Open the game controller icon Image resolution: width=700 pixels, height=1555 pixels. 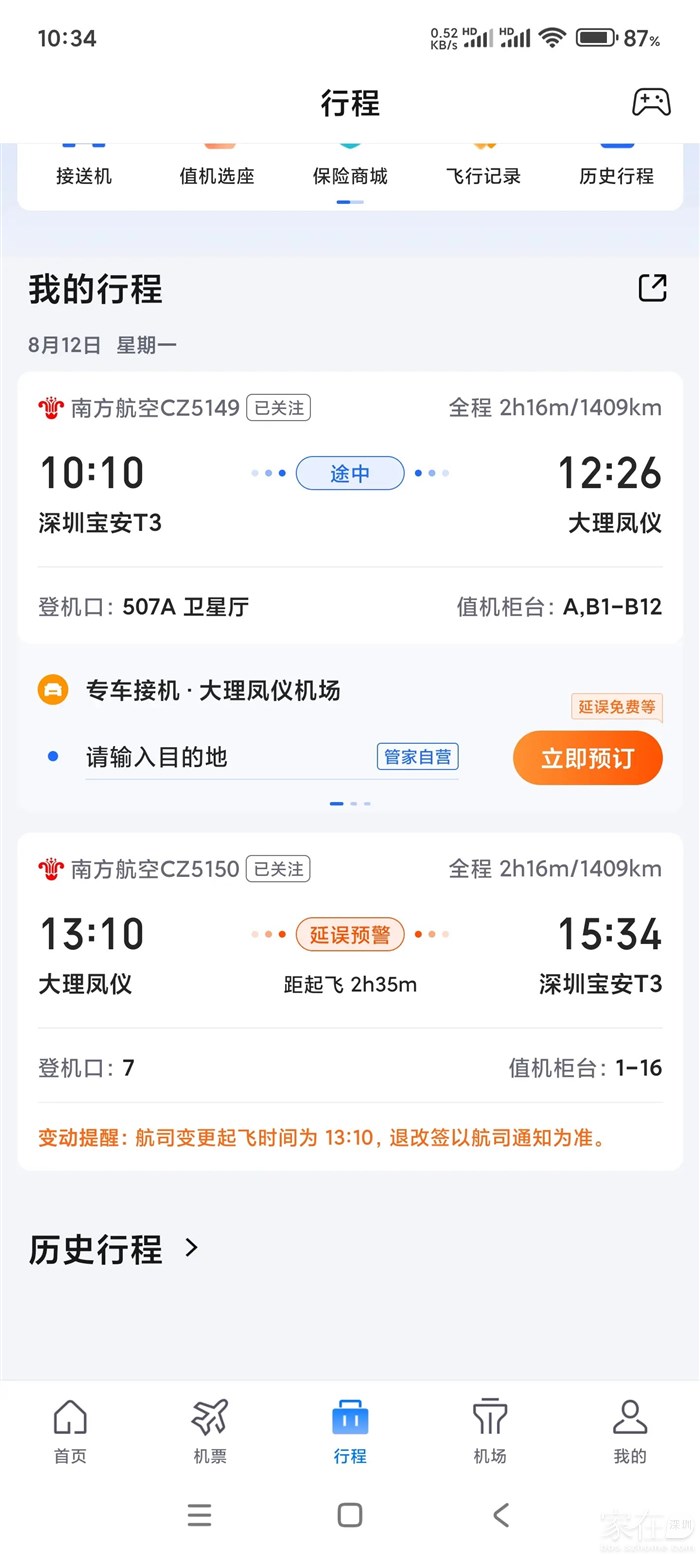(651, 103)
